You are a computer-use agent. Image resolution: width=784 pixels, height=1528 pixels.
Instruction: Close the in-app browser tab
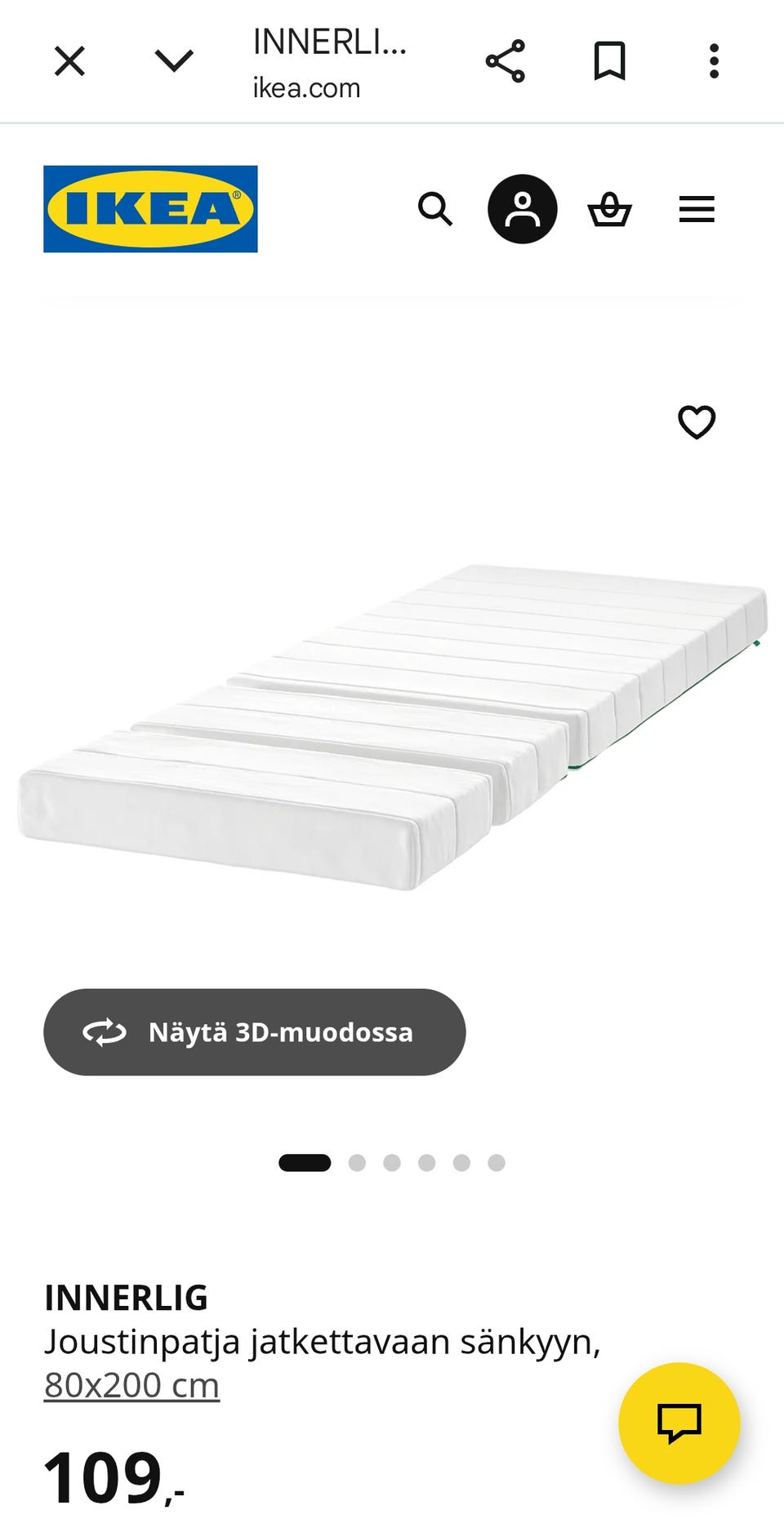point(69,61)
